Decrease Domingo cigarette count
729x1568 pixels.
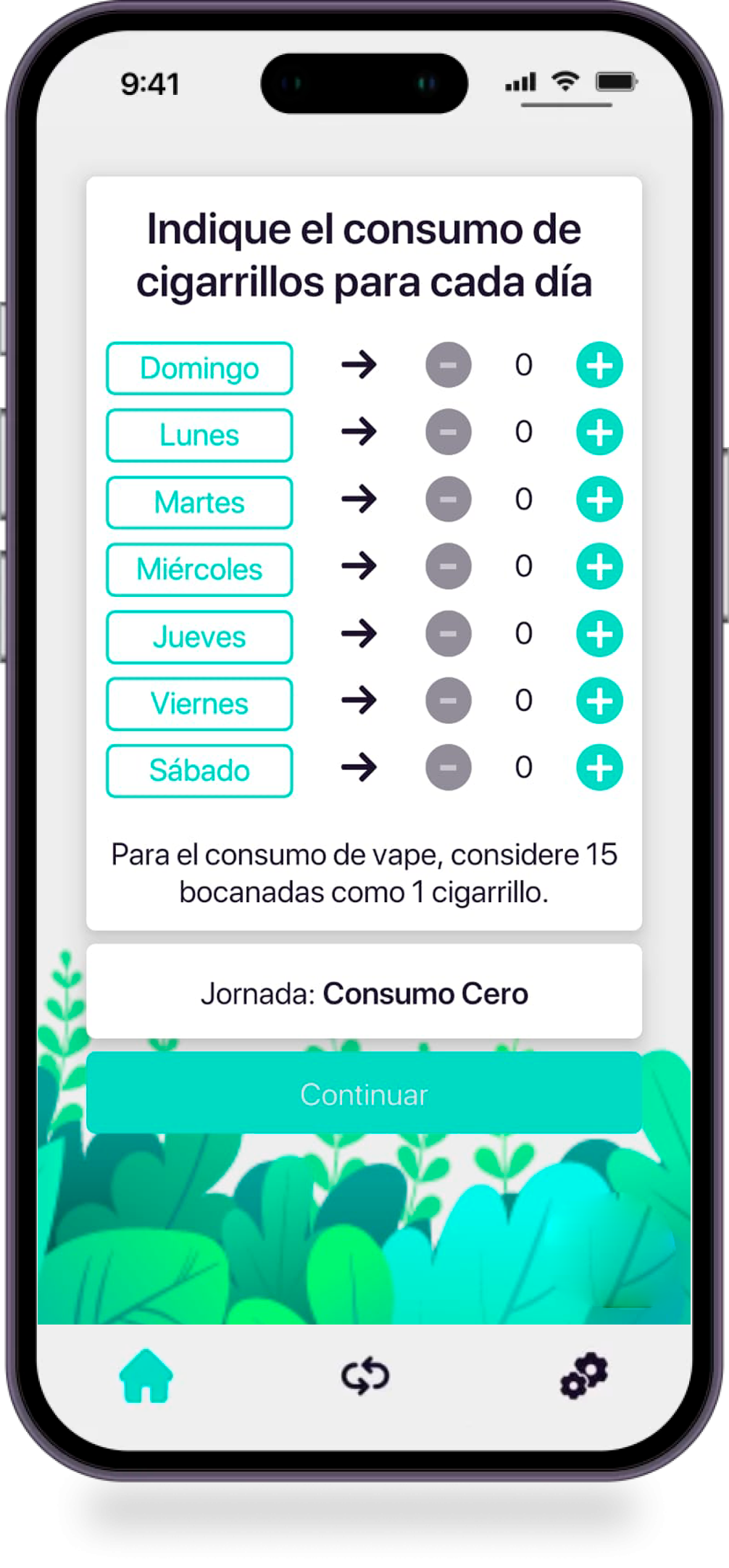(x=448, y=365)
